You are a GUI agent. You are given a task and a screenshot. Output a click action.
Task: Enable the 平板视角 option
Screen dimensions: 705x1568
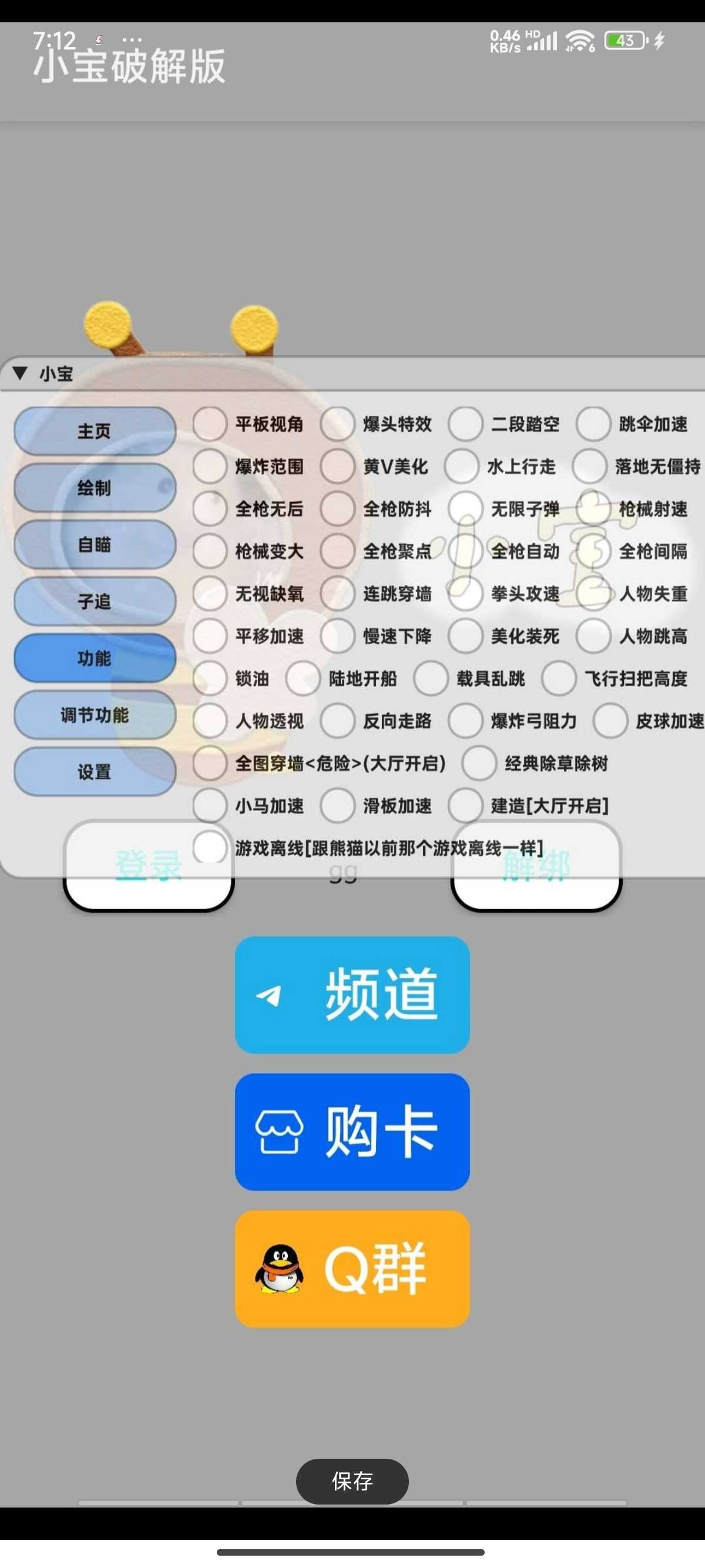[210, 423]
